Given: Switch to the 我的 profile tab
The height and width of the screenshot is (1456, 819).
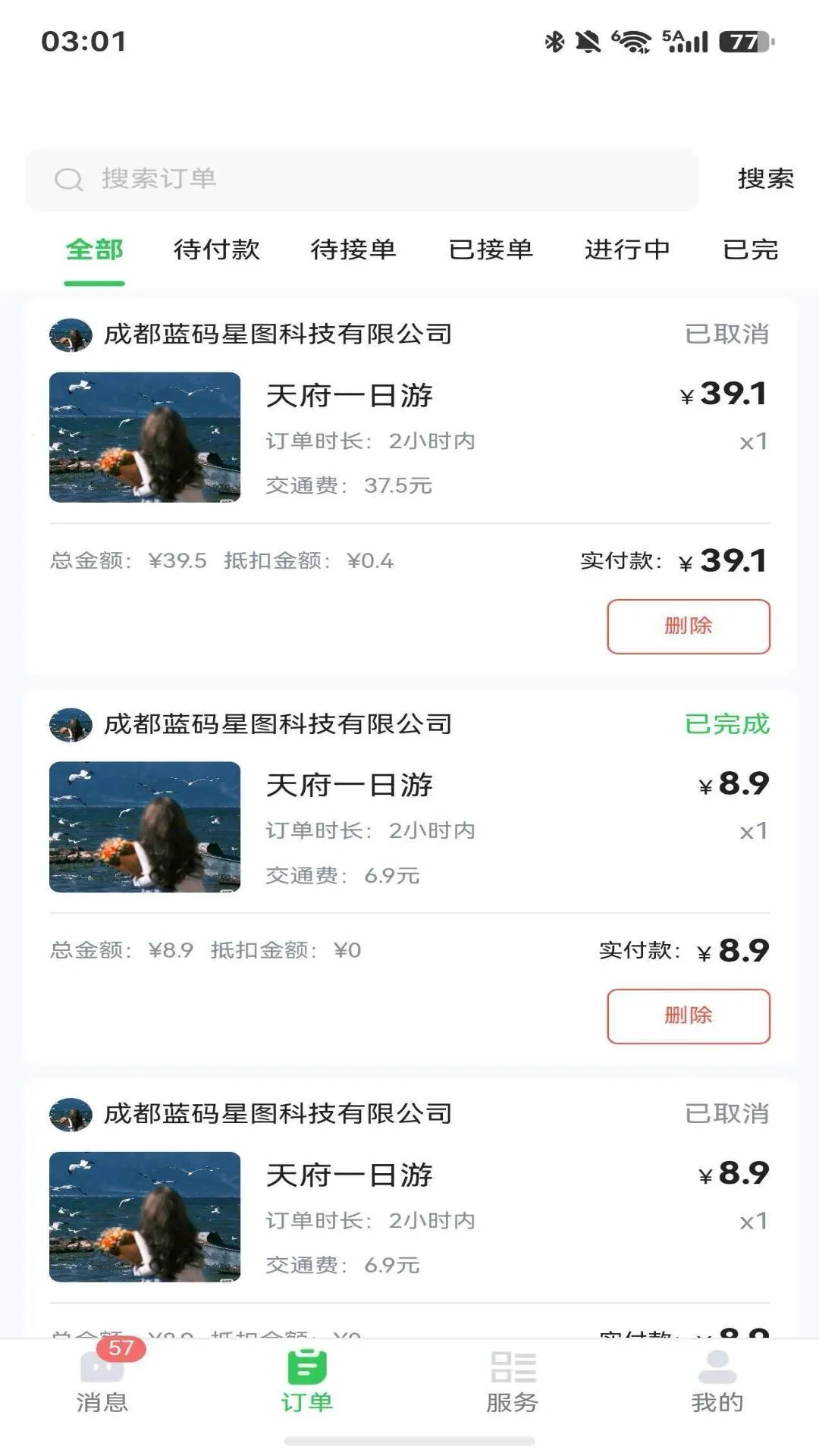Looking at the screenshot, I should (x=717, y=1382).
